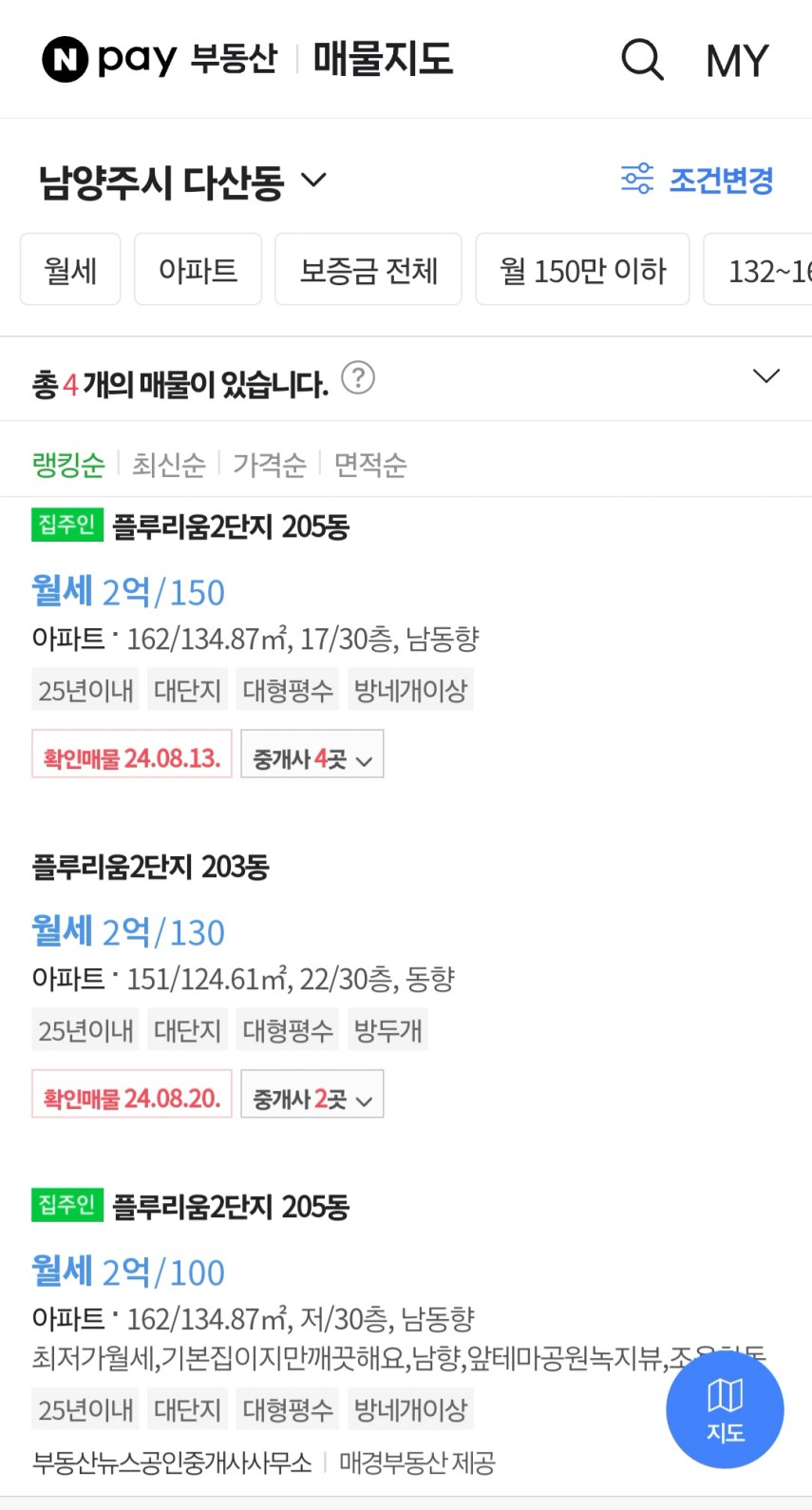
Task: Open the MY page
Action: [737, 61]
